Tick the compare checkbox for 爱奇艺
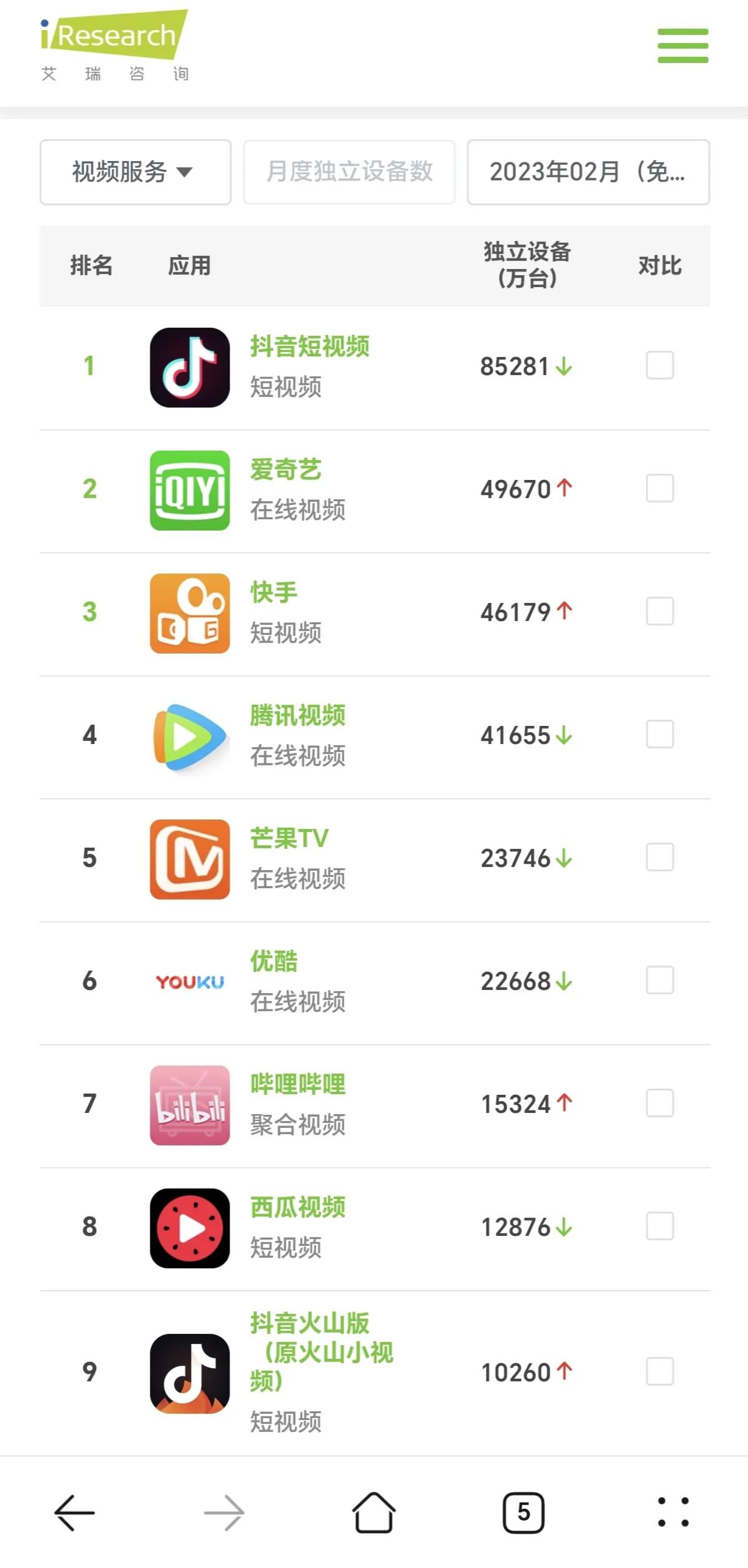This screenshot has height=1568, width=748. (659, 488)
